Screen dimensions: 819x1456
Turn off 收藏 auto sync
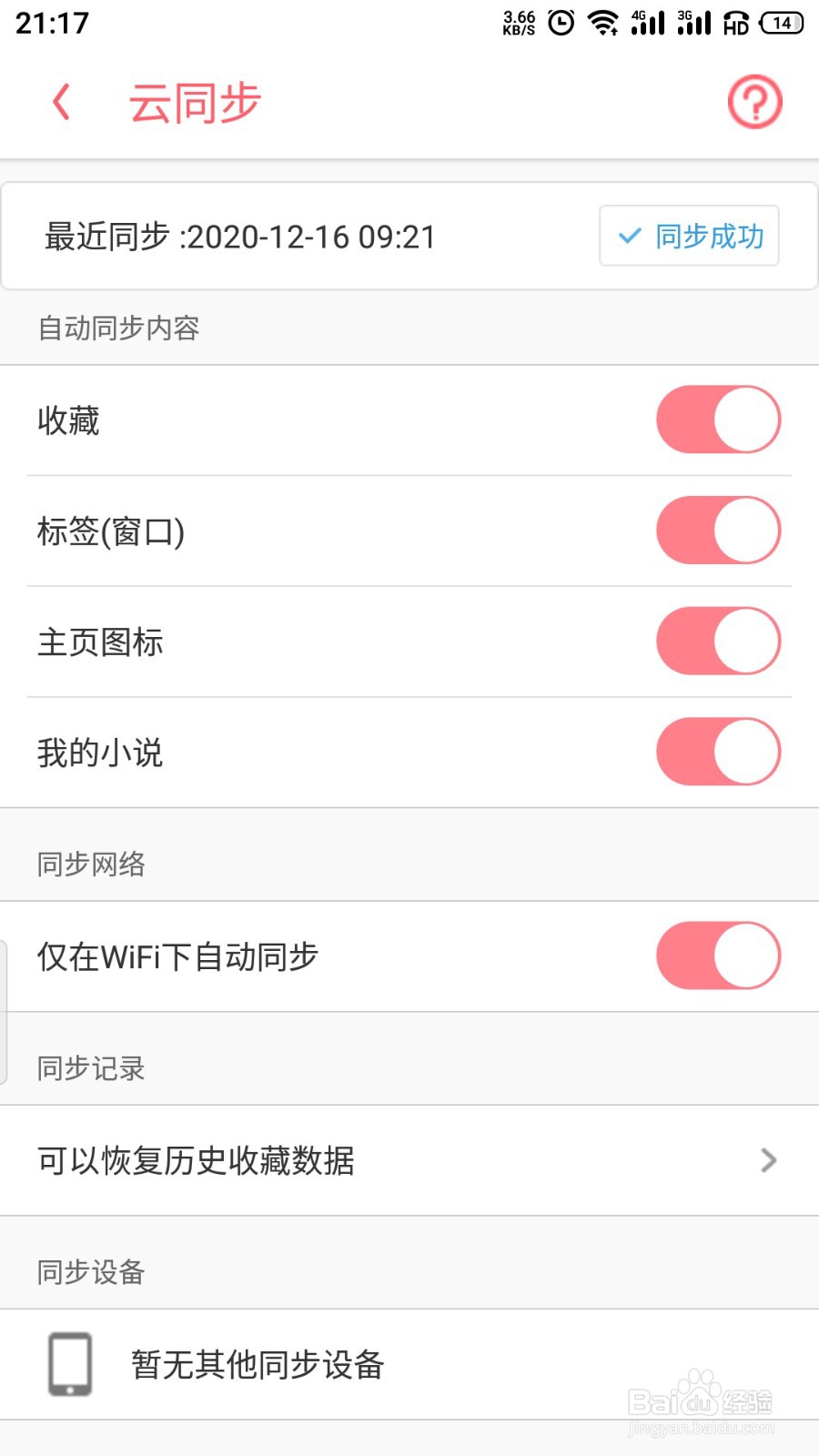point(718,420)
